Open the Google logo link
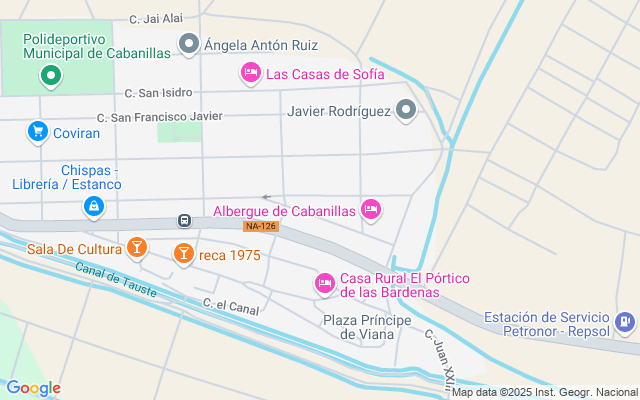Viewport: 640px width, 400px height. point(33,388)
